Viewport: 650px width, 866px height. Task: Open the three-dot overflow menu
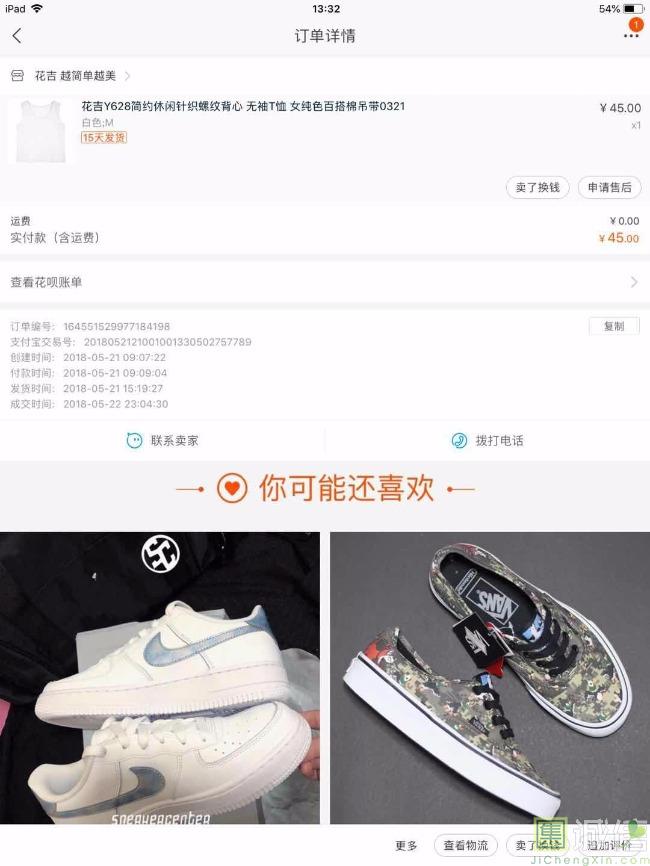pyautogui.click(x=630, y=36)
